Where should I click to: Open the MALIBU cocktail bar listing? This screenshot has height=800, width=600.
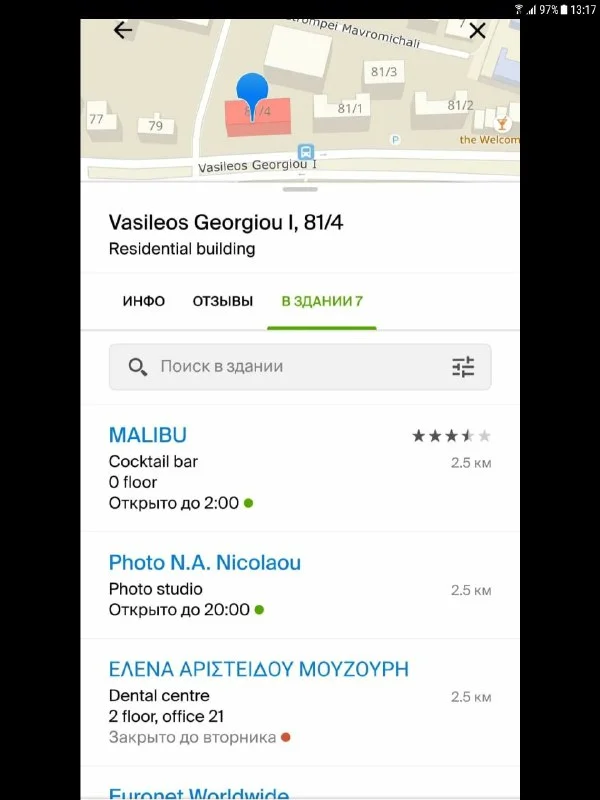(x=148, y=435)
